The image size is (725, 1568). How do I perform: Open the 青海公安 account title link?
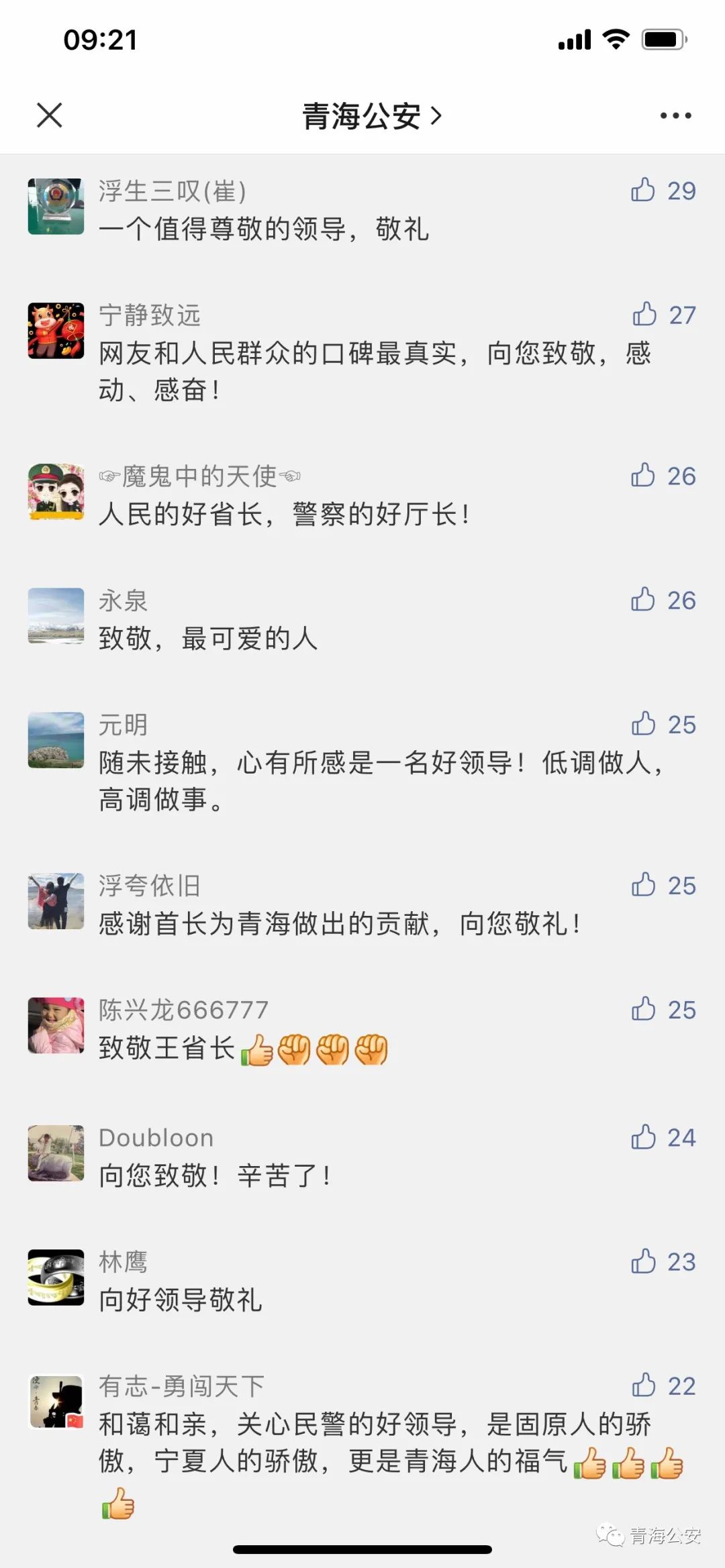[371, 116]
